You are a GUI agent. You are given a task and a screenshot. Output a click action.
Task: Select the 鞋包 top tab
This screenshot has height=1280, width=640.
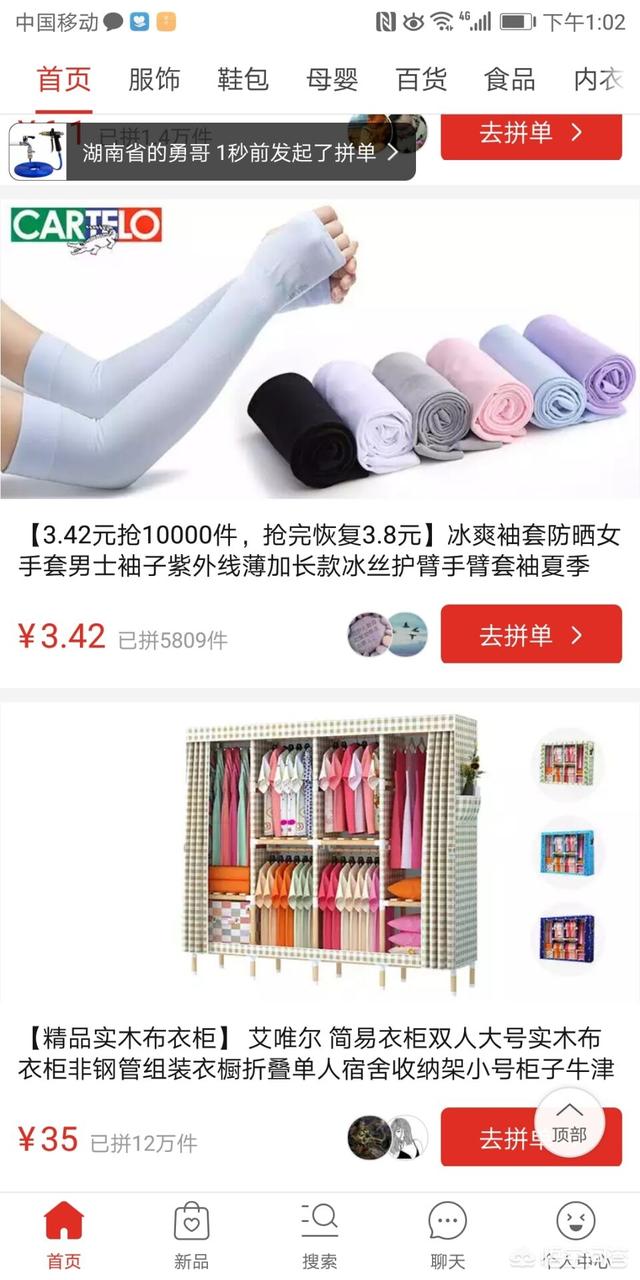243,80
